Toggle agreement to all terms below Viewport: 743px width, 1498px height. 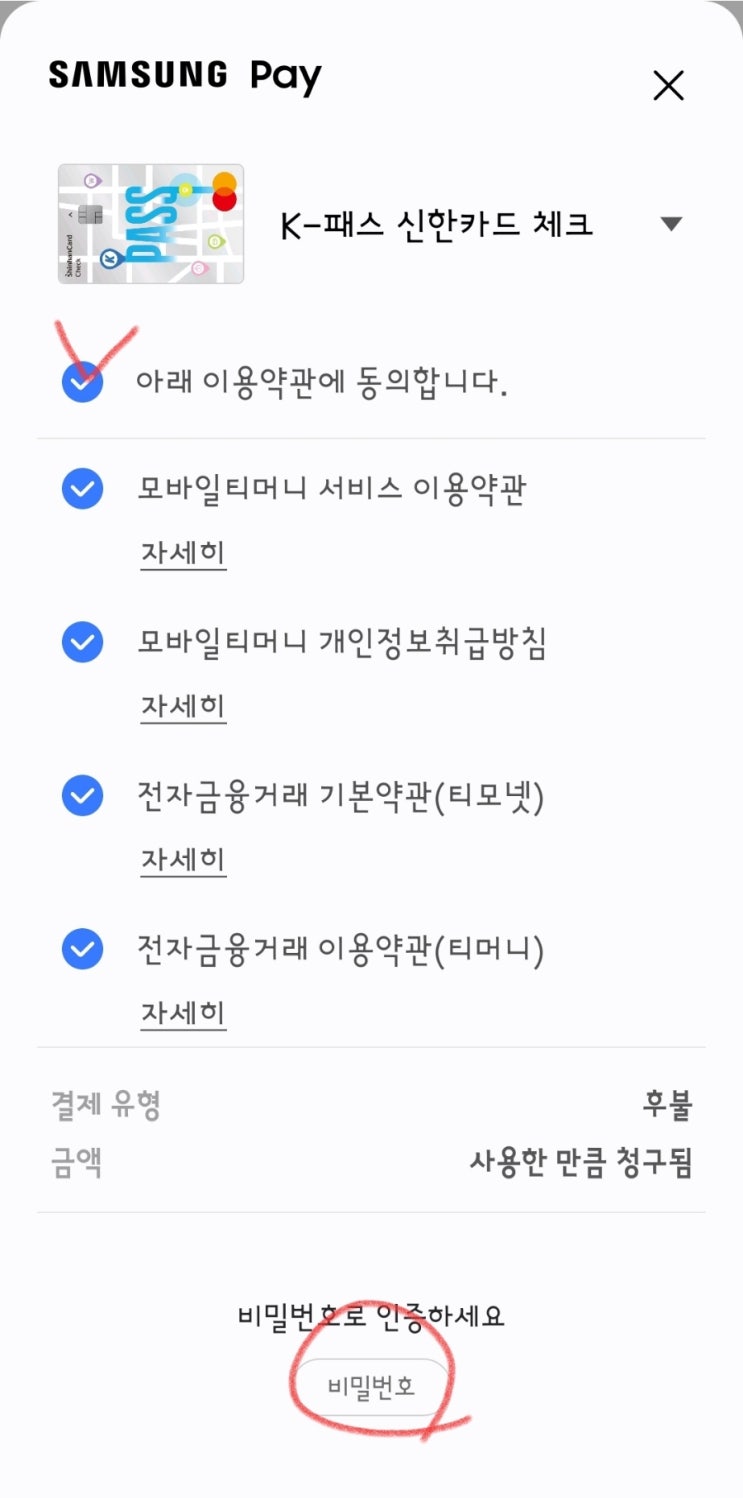click(x=81, y=380)
